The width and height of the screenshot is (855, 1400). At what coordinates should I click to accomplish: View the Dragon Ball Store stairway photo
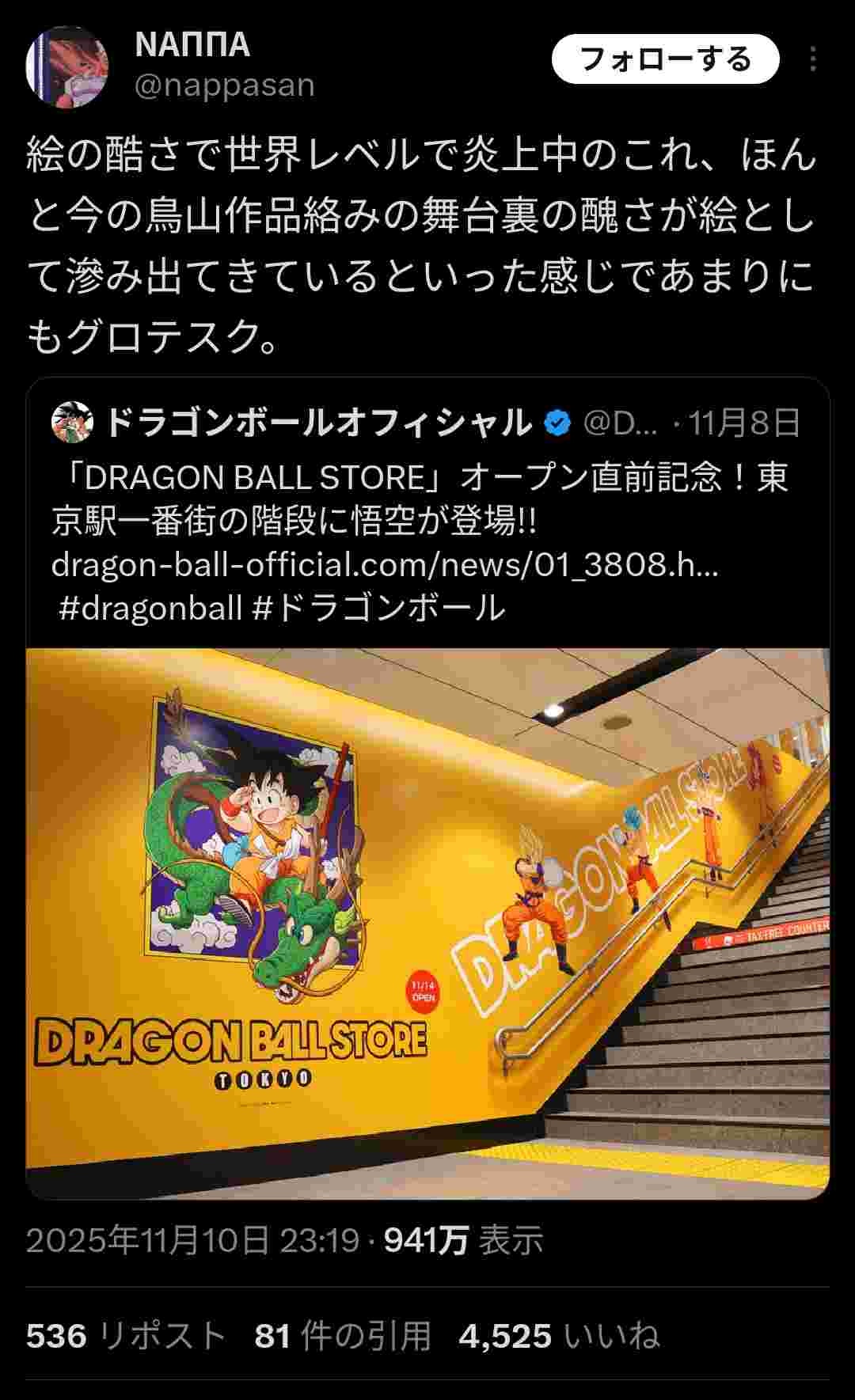tap(427, 922)
